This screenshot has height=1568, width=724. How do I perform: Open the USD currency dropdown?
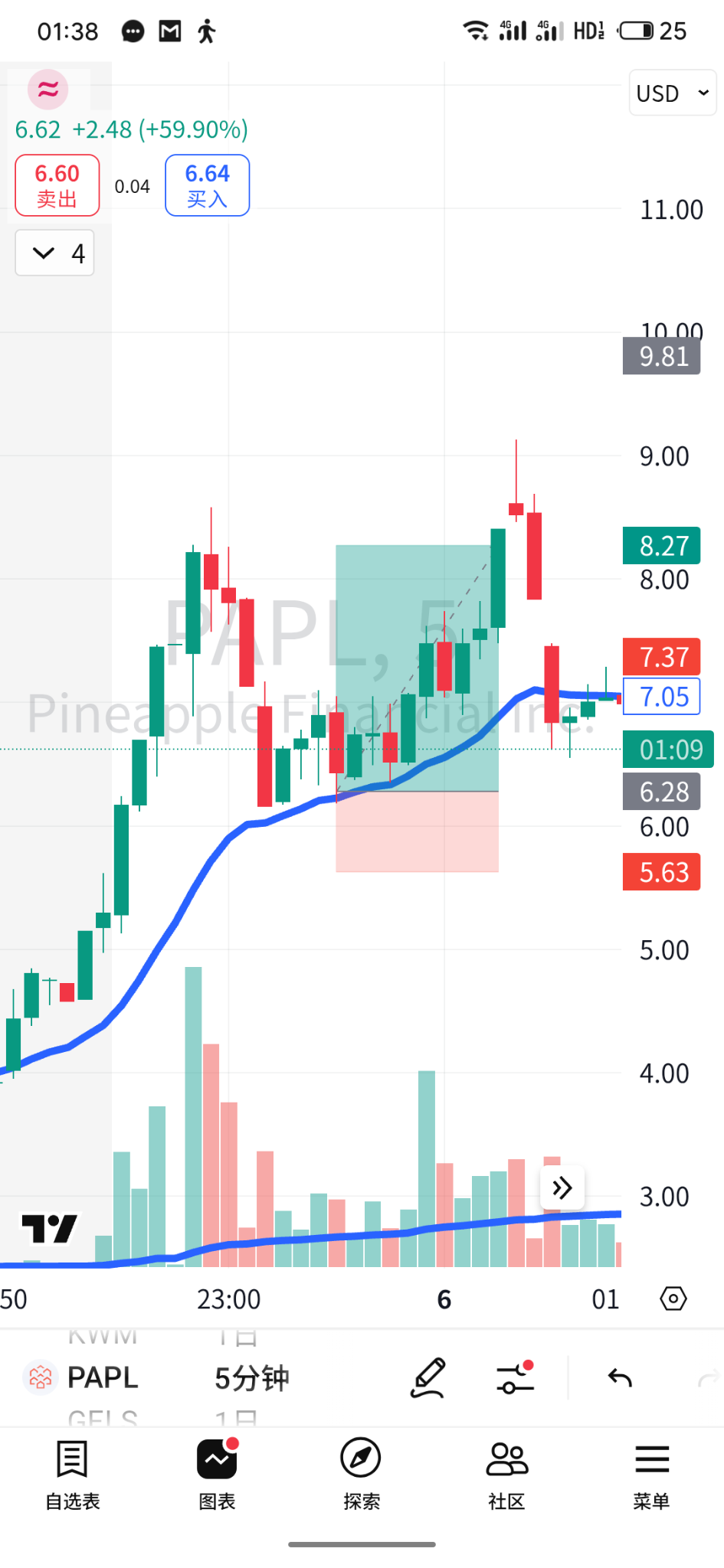tap(673, 93)
